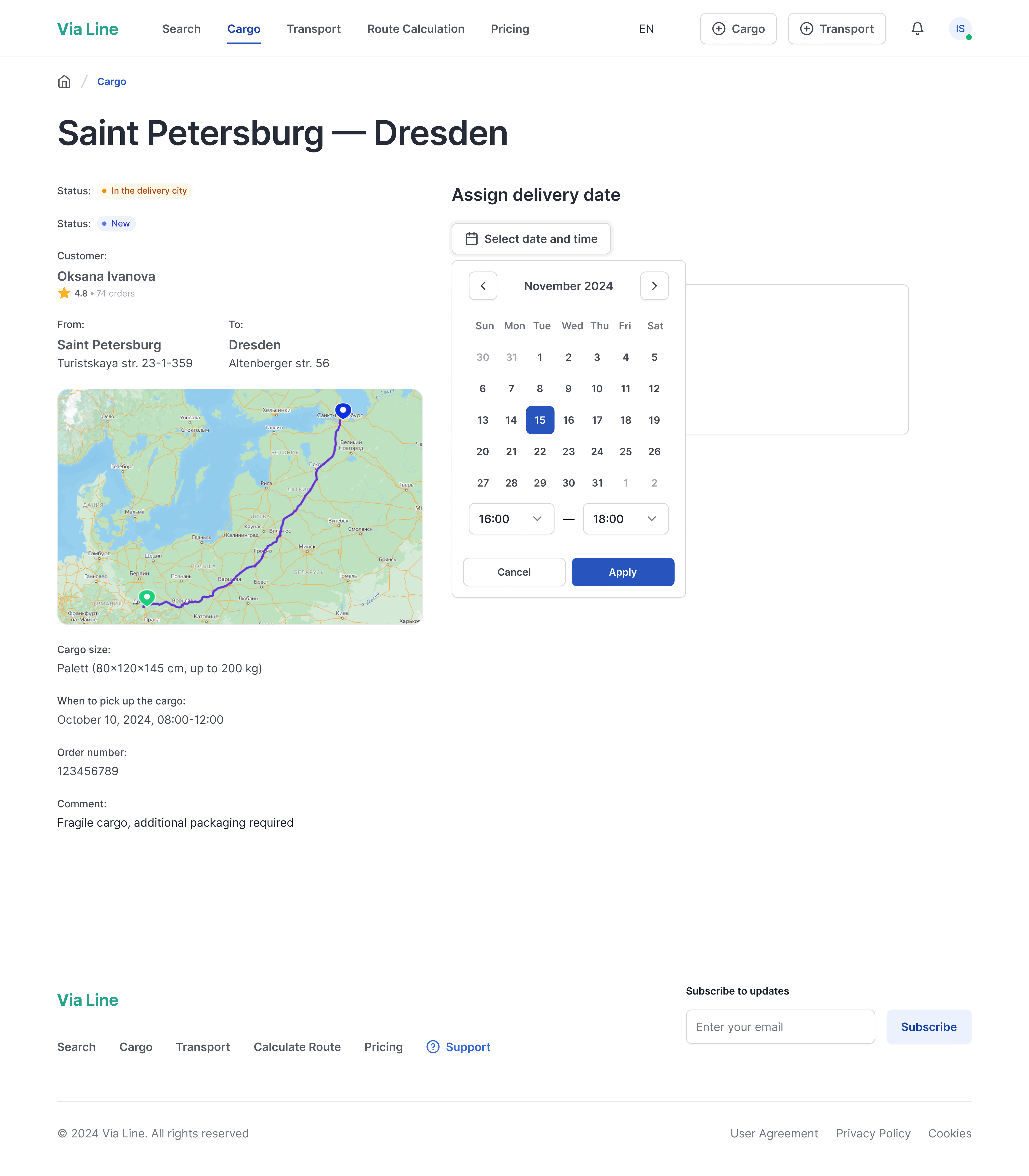Open the notifications bell
The height and width of the screenshot is (1176, 1029).
point(917,29)
